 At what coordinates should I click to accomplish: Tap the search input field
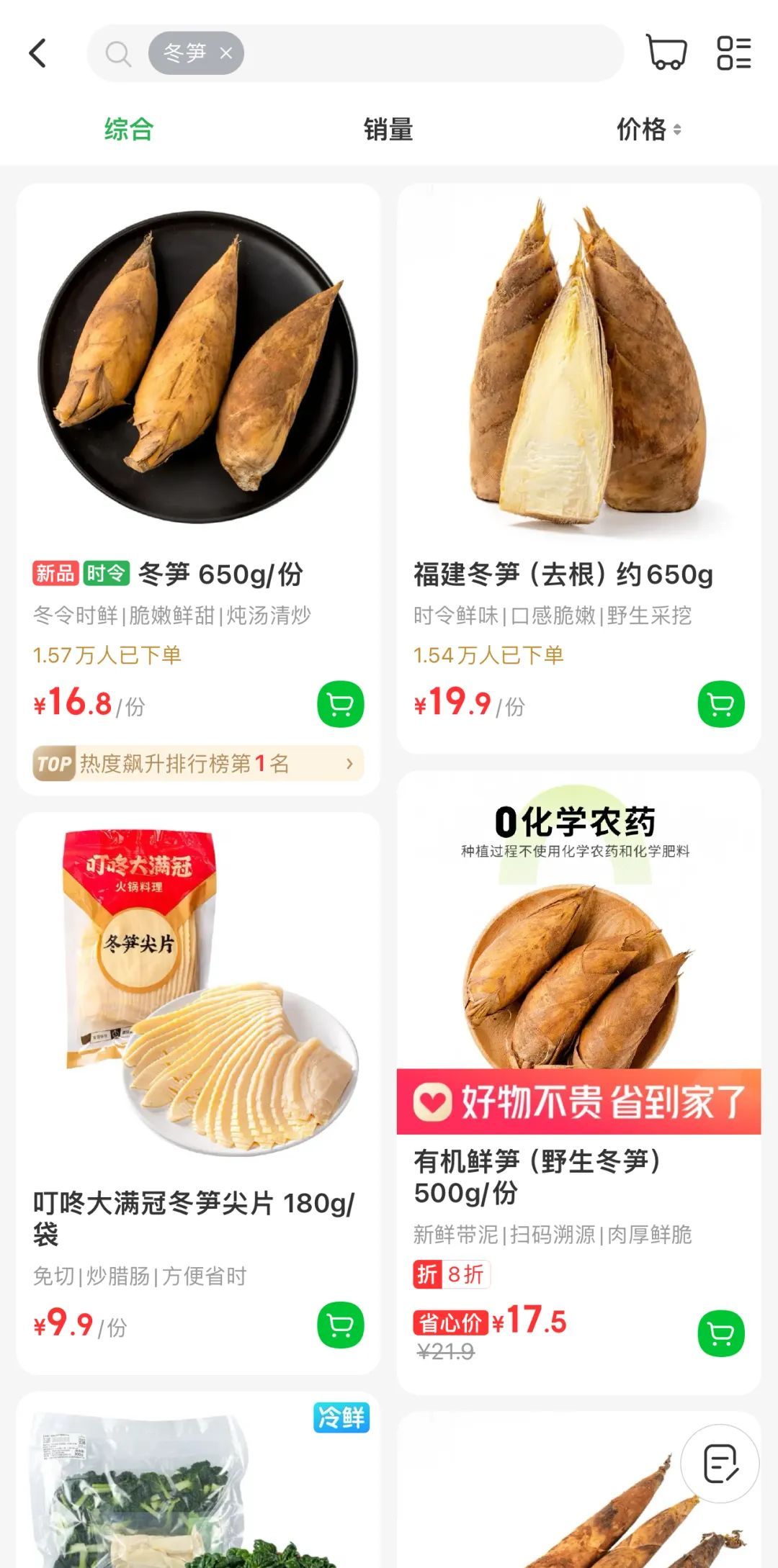point(432,53)
